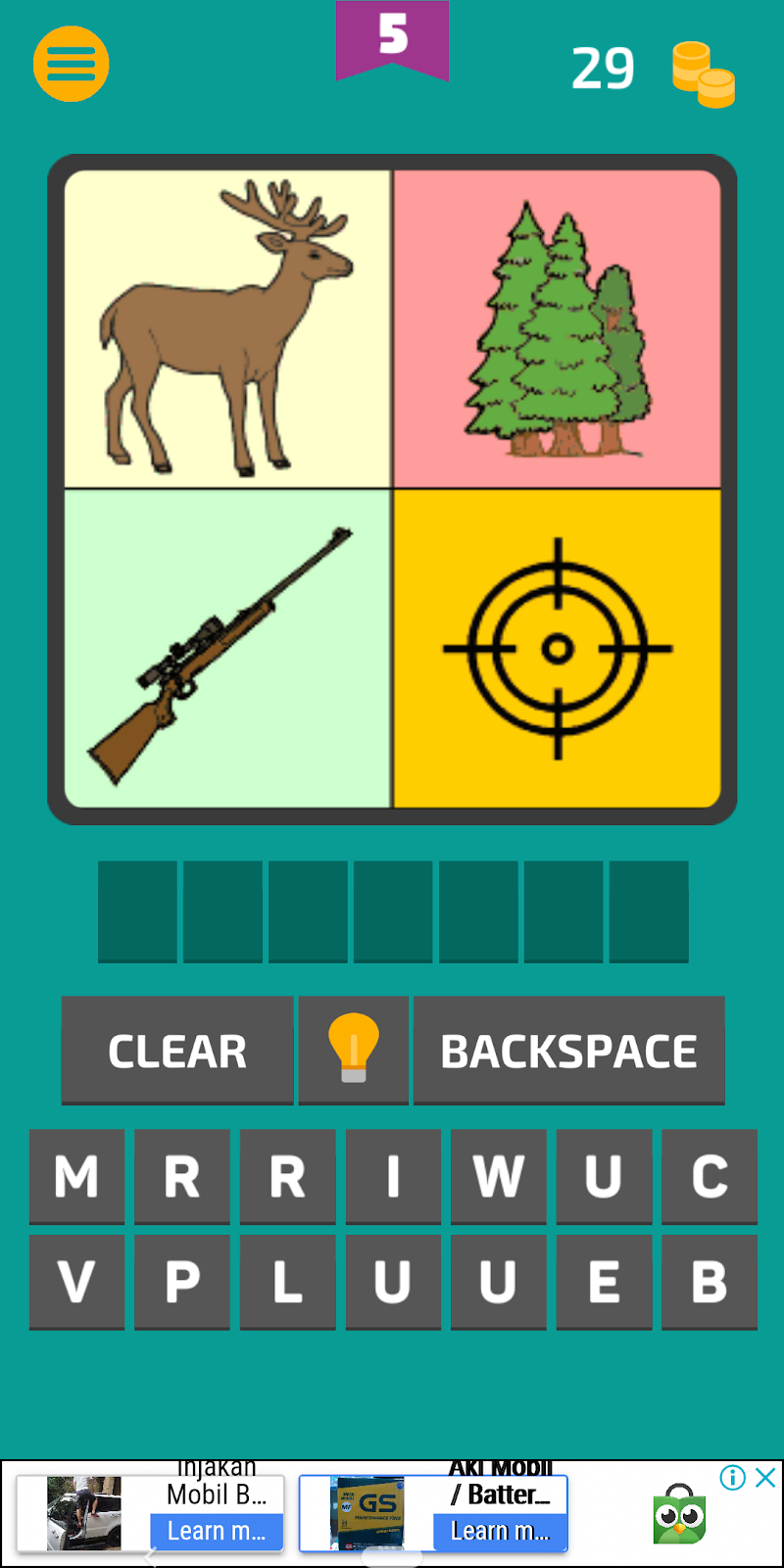Use the lightbulb hint button
Viewport: 784px width, 1568px height.
[x=354, y=1051]
